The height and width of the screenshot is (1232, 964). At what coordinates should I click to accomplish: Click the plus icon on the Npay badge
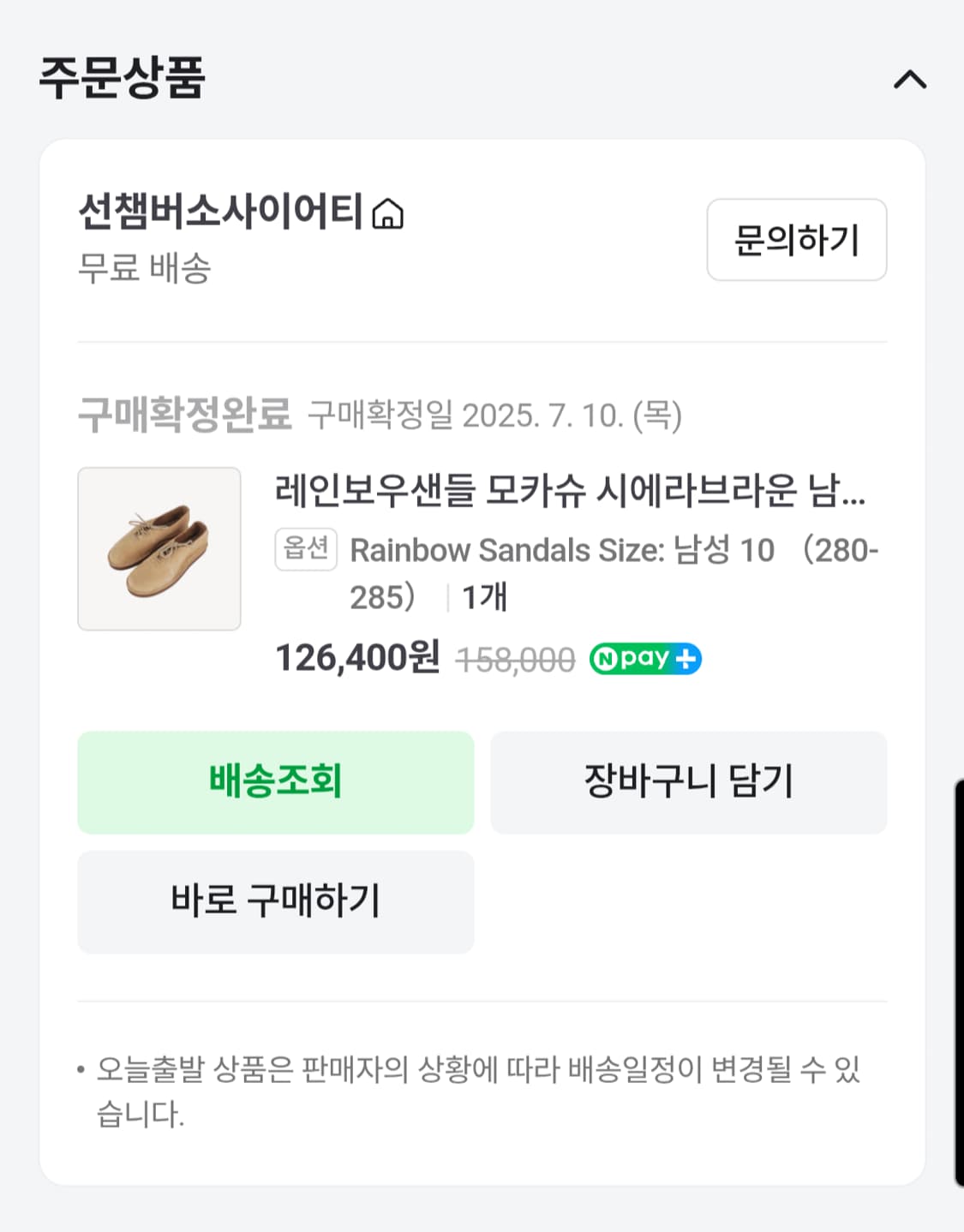[687, 658]
